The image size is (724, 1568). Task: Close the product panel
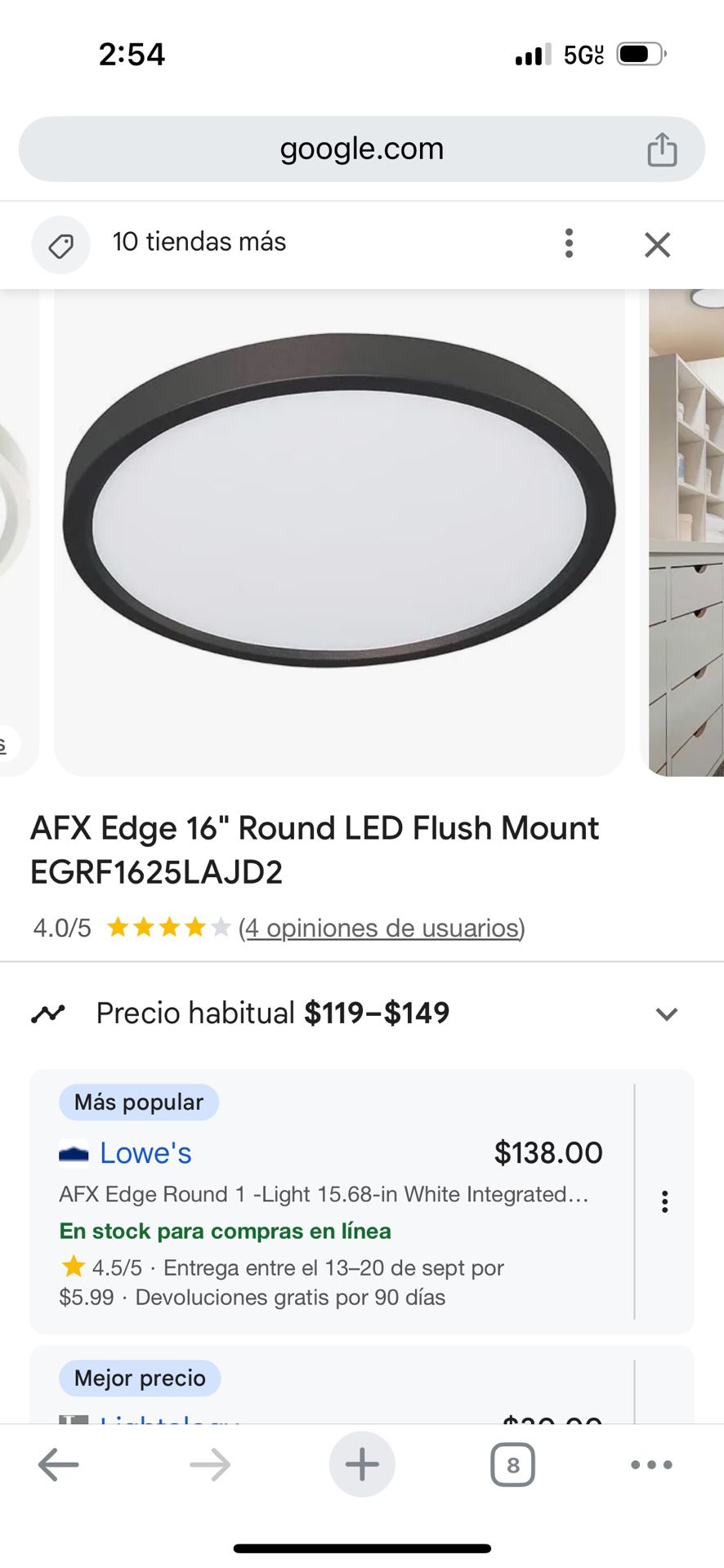[x=657, y=244]
